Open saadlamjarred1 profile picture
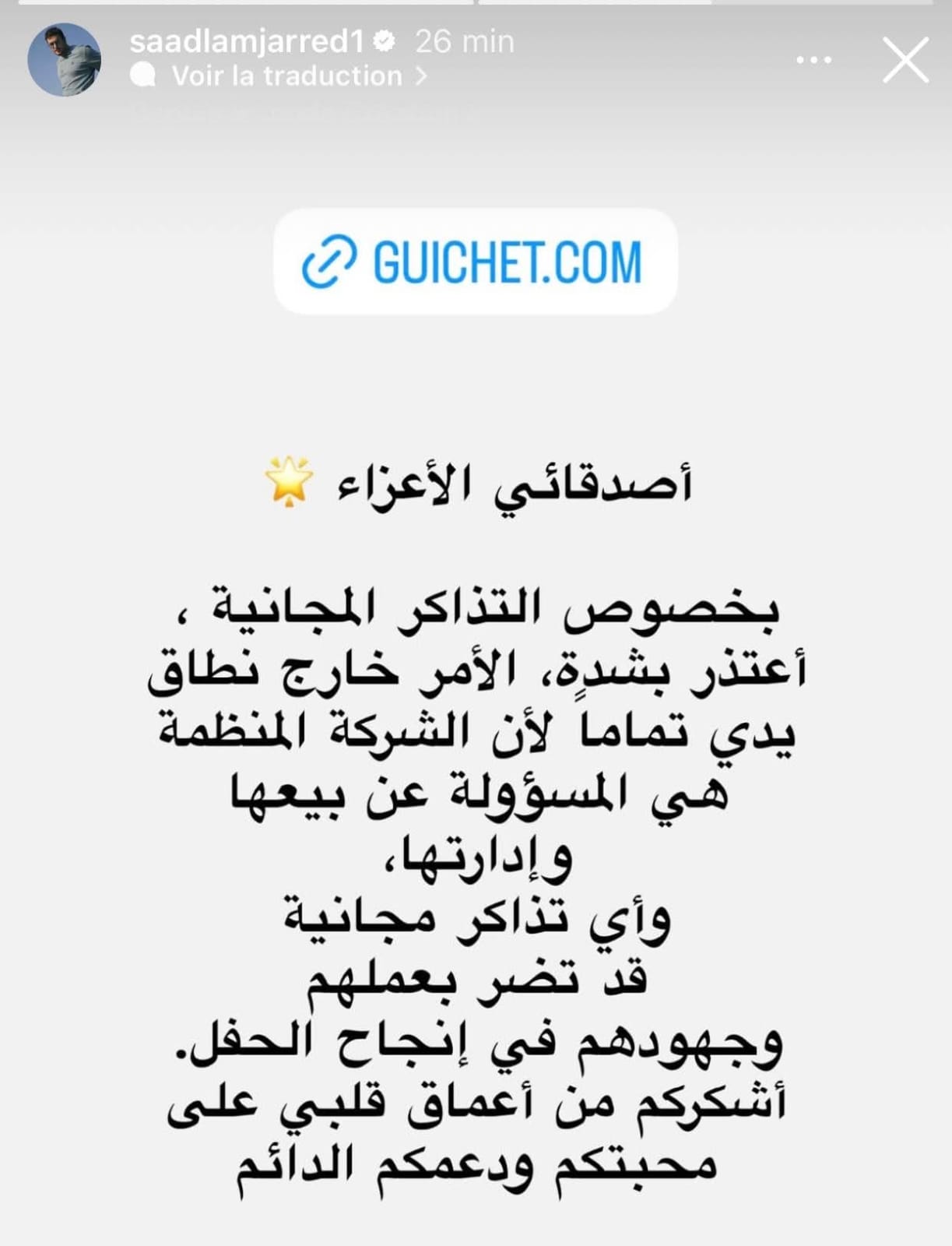Screen dimensions: 952x1246 click(65, 60)
